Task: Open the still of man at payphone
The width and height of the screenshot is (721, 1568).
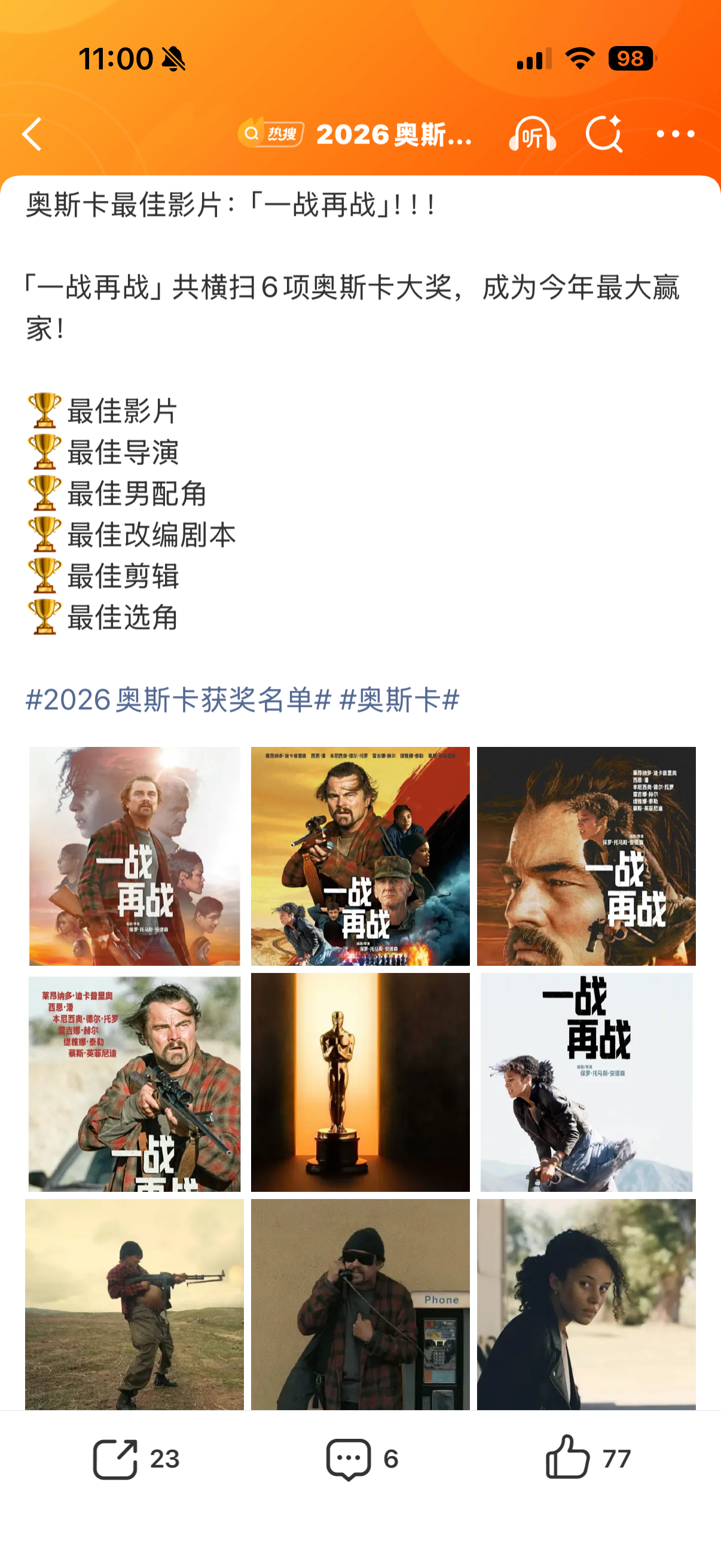Action: coord(360,1304)
